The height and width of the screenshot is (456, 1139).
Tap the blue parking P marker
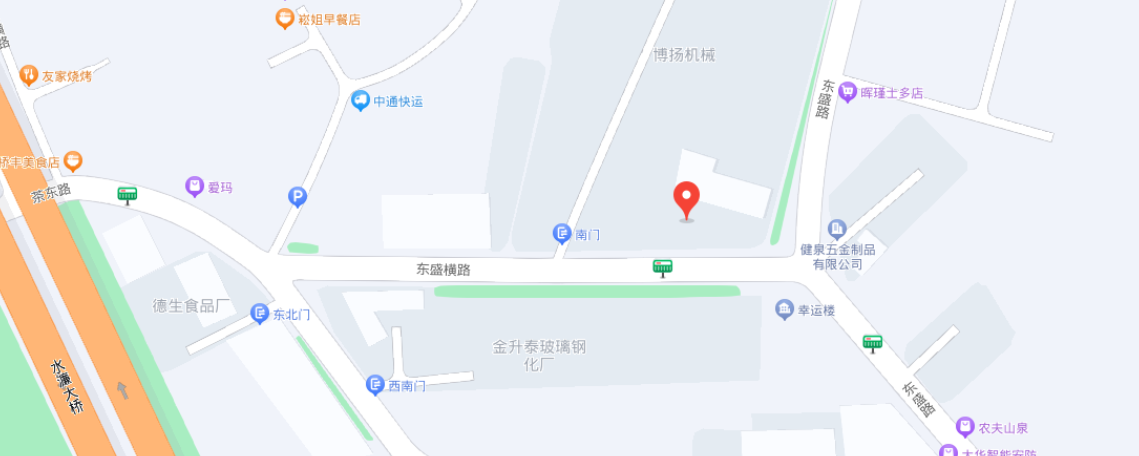297,197
